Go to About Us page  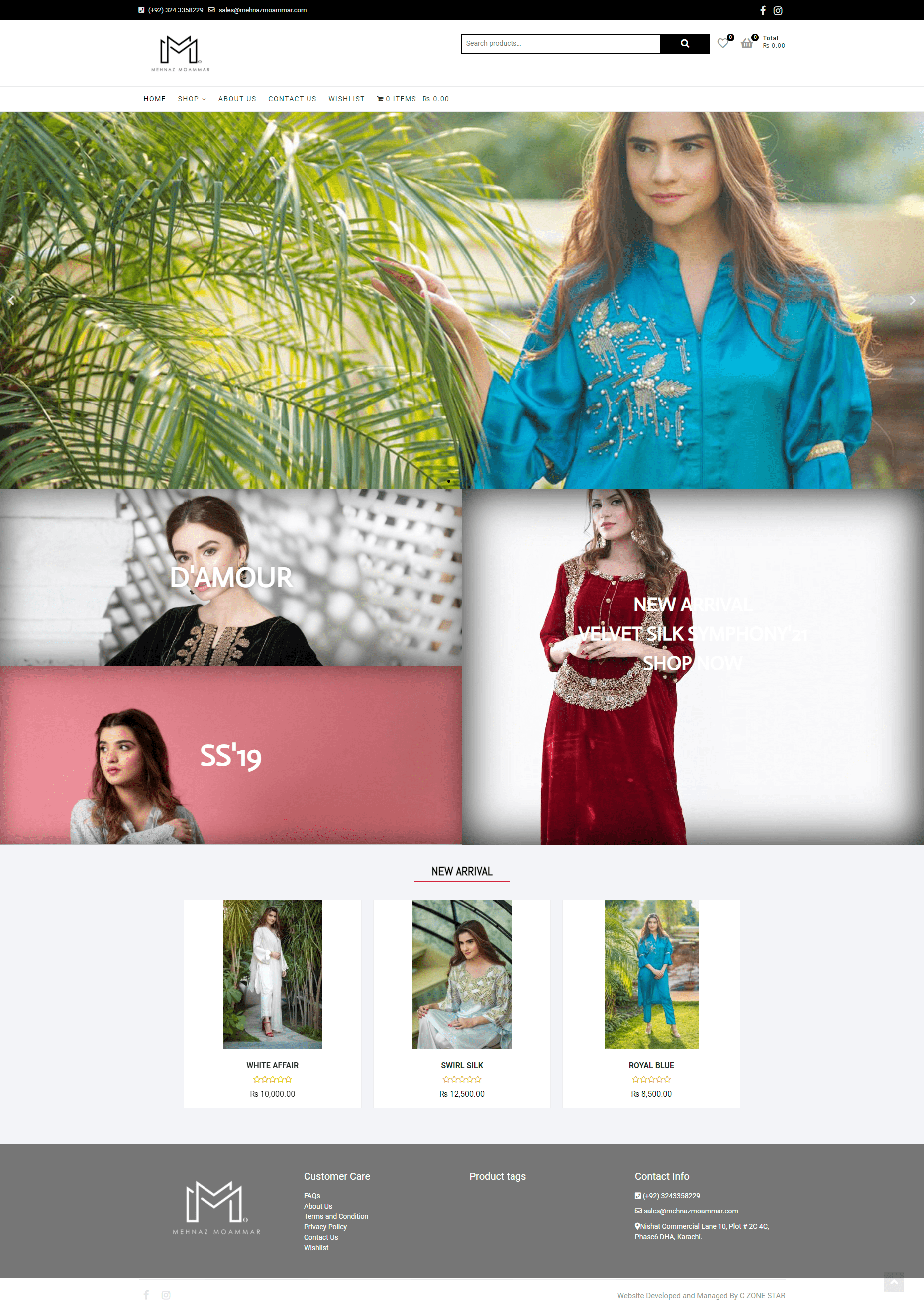click(237, 99)
